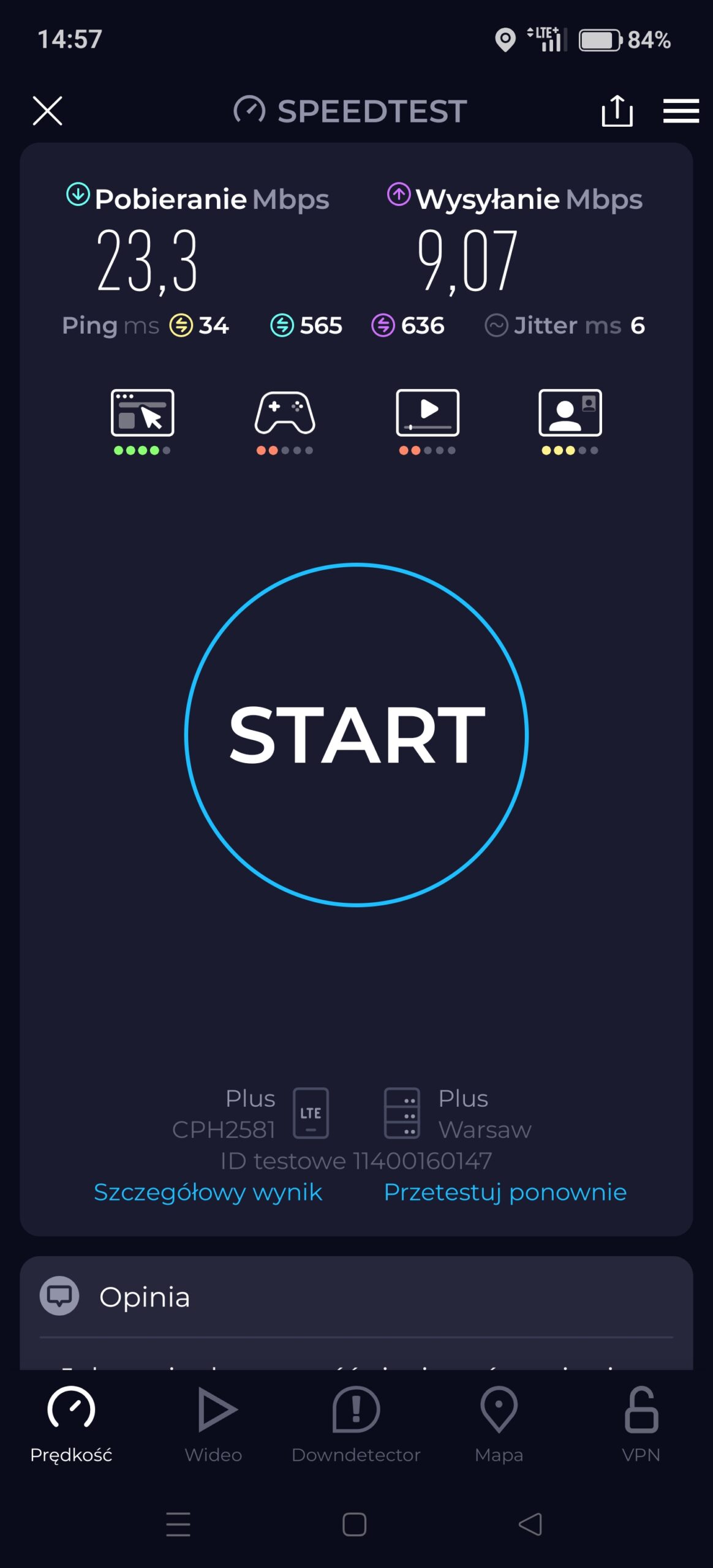
Task: View web browsing quality rating
Action: pos(142,421)
